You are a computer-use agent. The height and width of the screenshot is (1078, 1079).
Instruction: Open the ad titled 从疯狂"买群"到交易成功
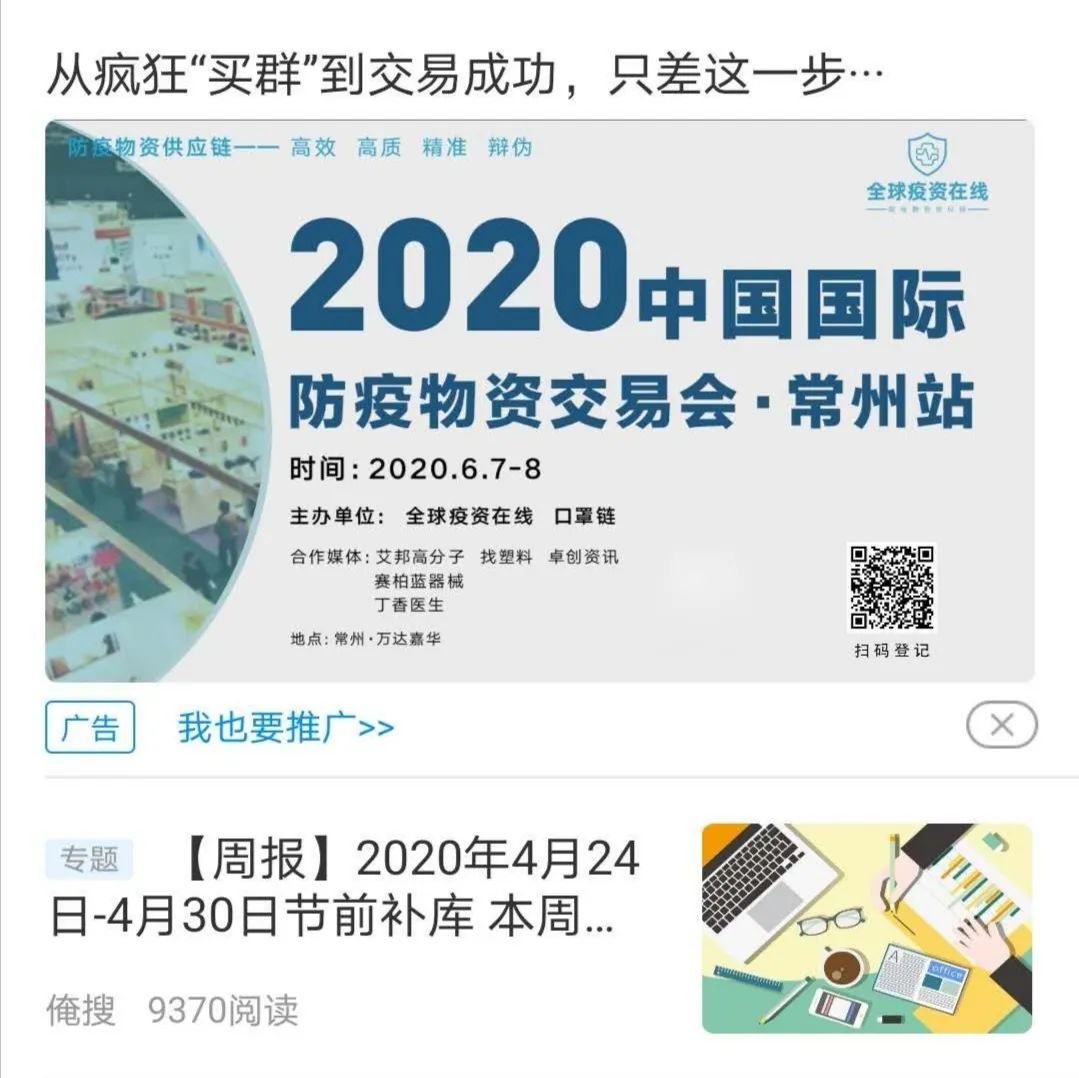(x=465, y=77)
